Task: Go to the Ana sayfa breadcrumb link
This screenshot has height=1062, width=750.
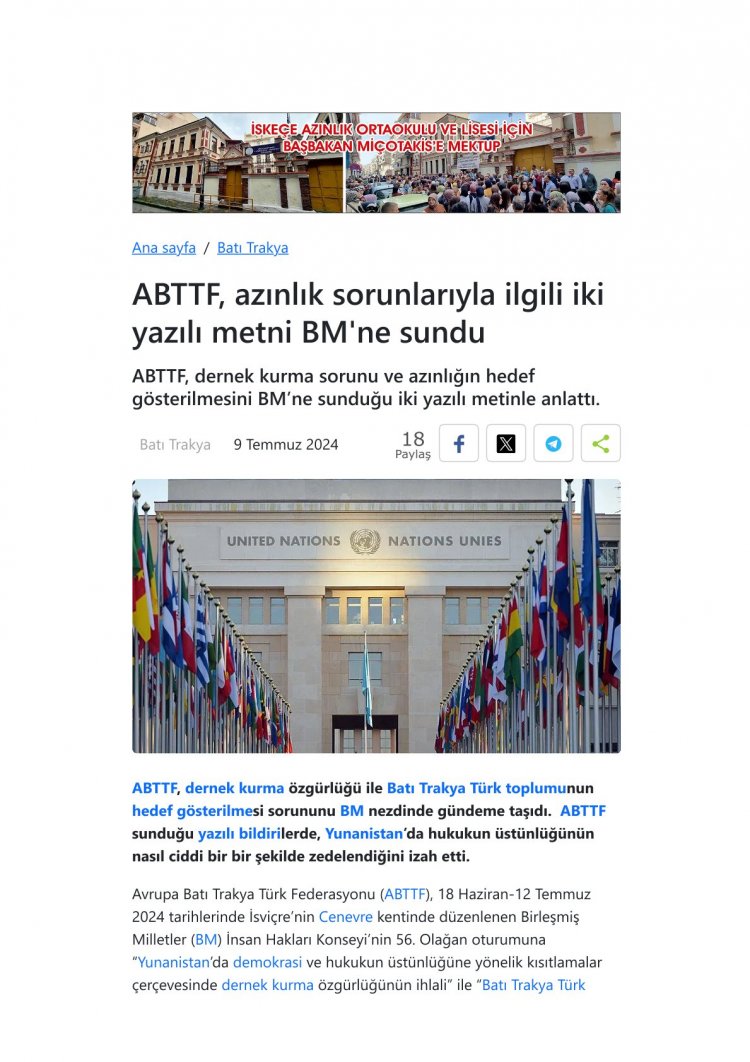Action: coord(164,248)
